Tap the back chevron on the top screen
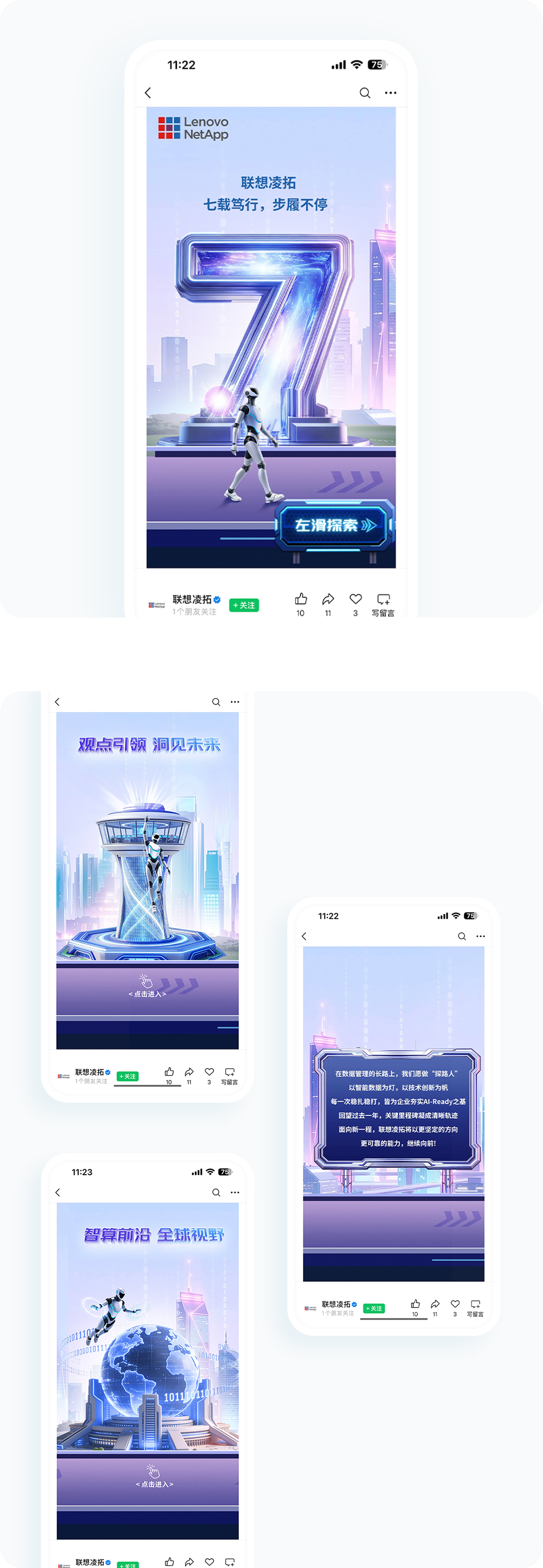543x1568 pixels. pyautogui.click(x=147, y=93)
